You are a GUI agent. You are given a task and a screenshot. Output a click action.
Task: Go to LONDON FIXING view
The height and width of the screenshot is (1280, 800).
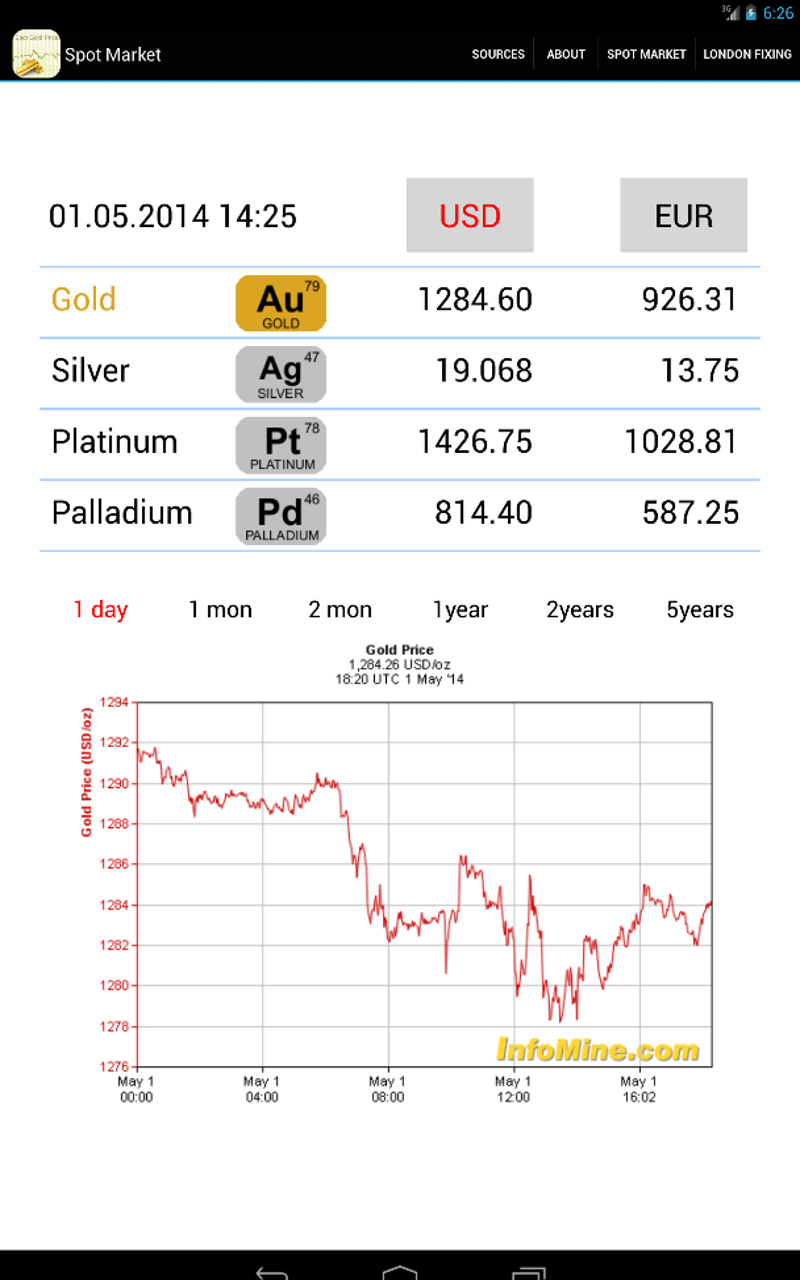pos(747,54)
